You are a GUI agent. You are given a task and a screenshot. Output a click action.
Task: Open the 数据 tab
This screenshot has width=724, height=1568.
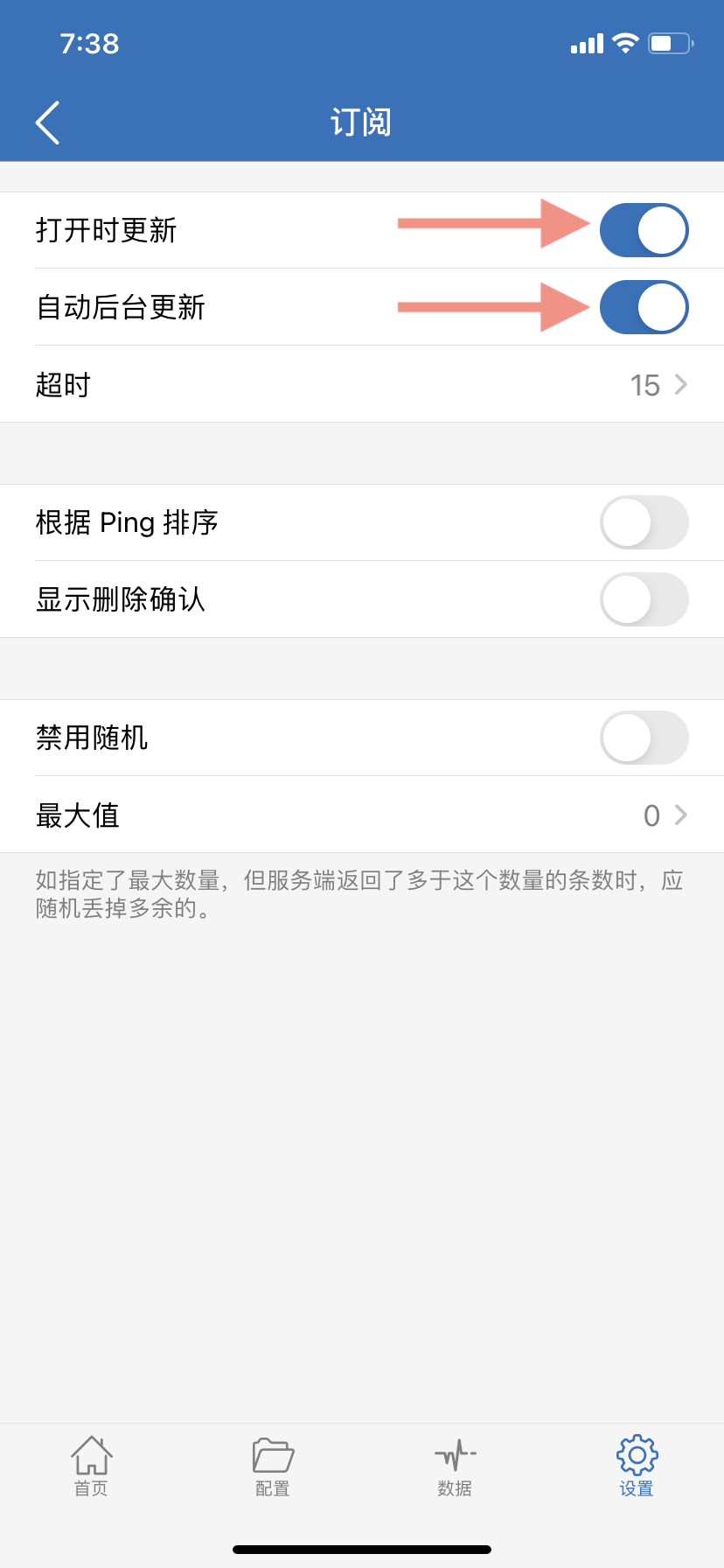click(x=455, y=1466)
